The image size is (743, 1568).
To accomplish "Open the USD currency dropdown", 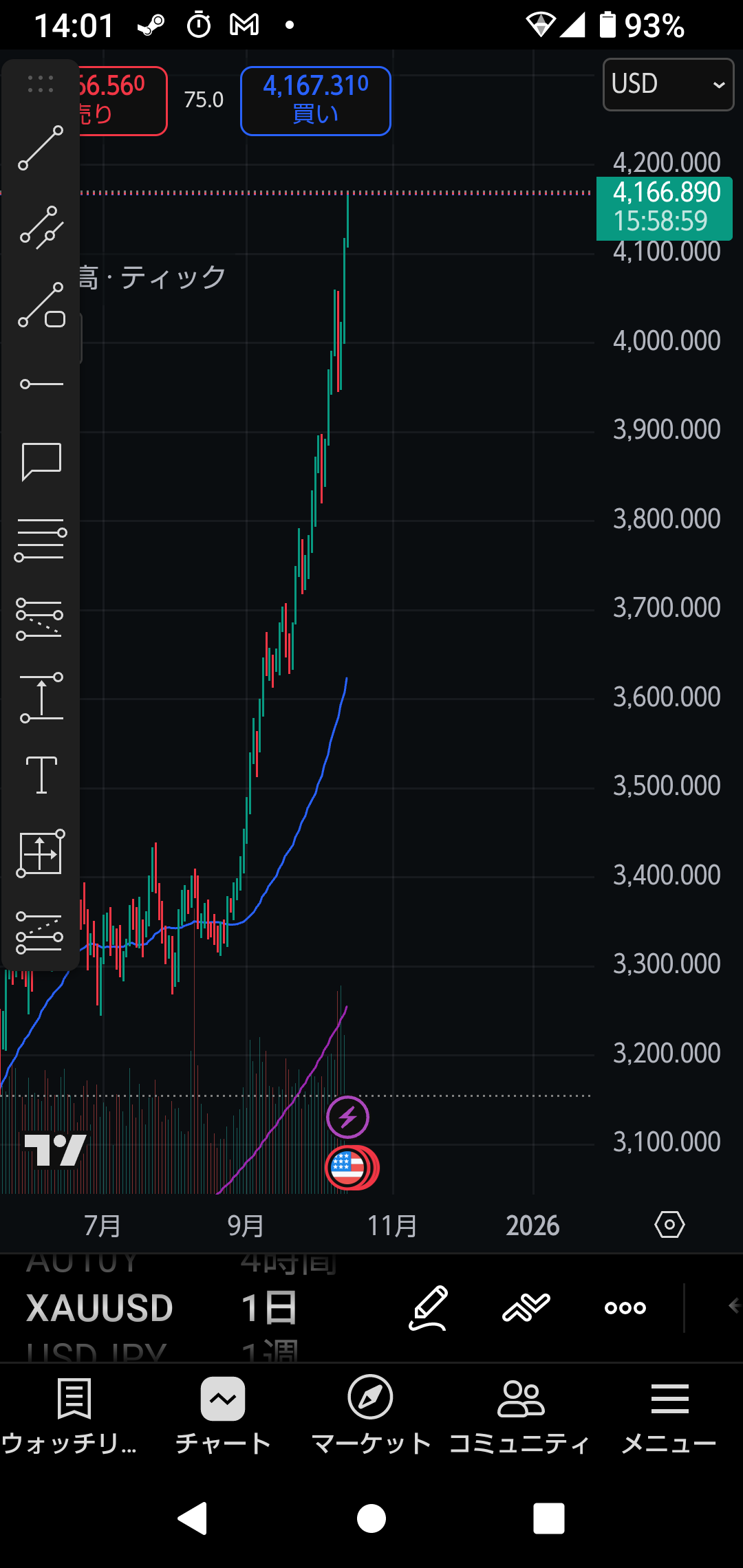I will (668, 85).
